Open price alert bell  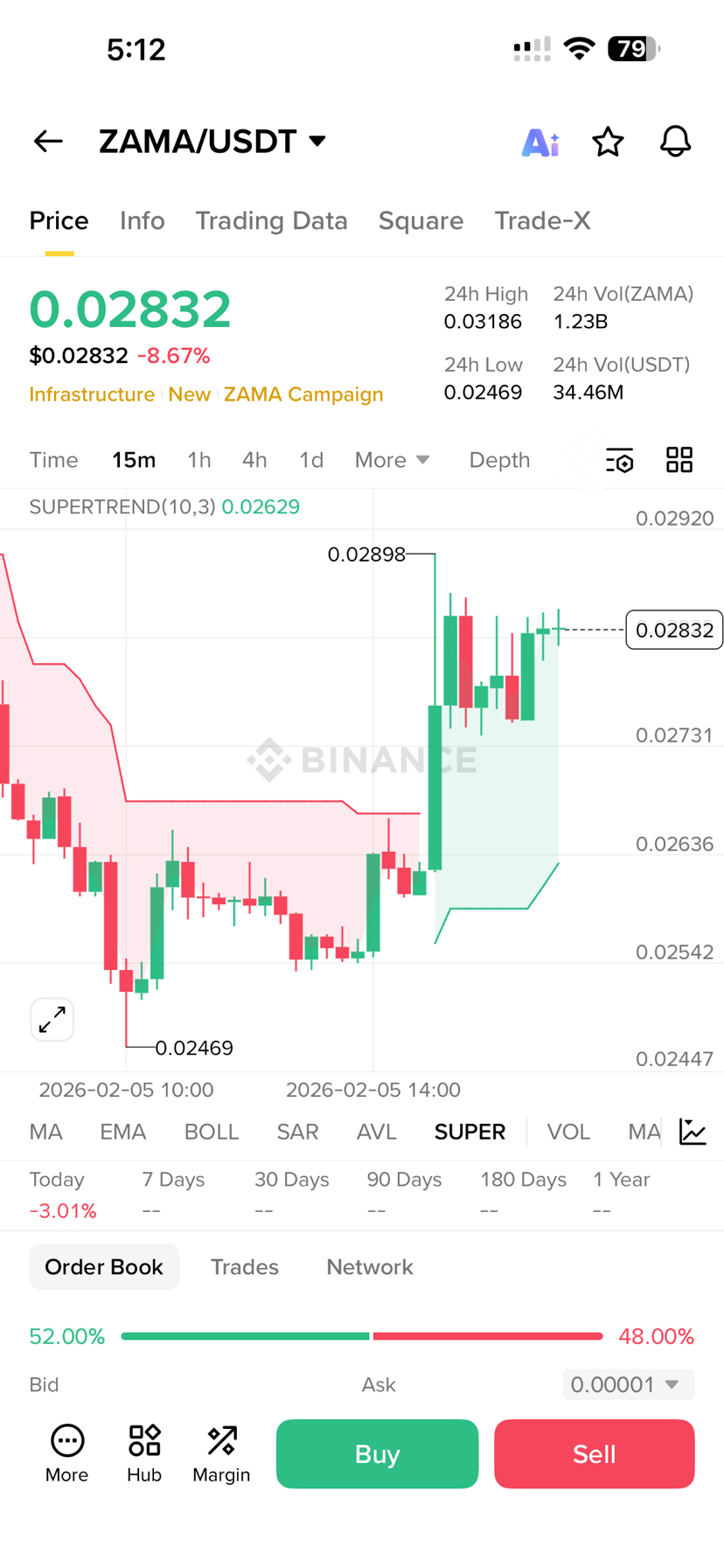(675, 142)
